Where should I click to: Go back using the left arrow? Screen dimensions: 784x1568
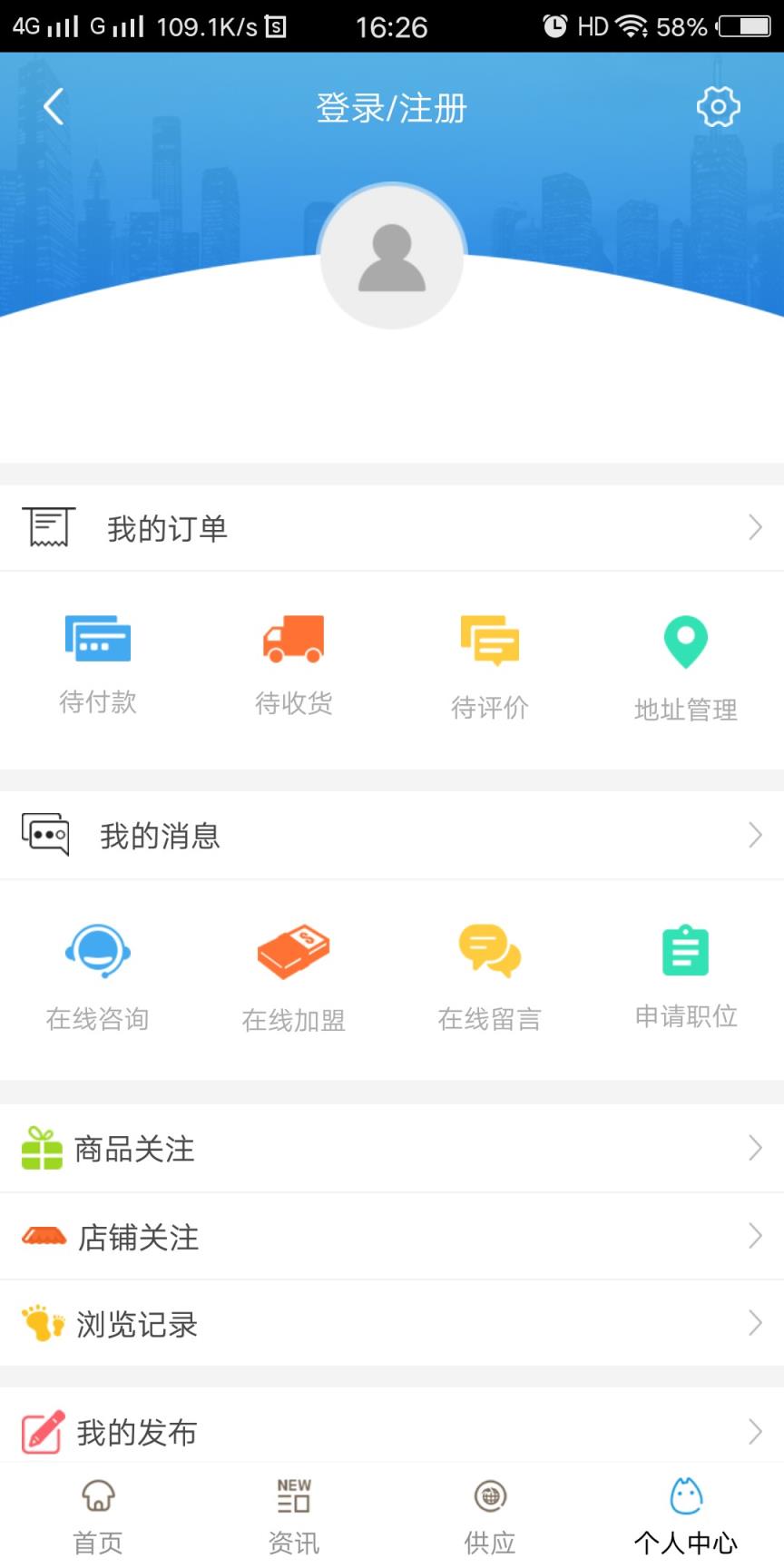click(52, 106)
